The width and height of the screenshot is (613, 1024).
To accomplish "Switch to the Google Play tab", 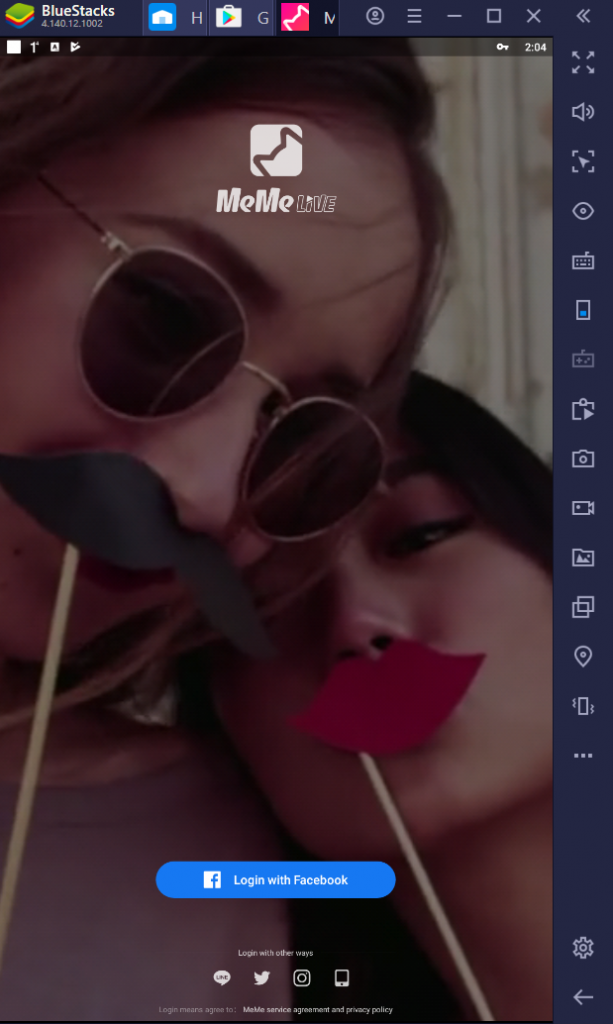I will pos(242,18).
